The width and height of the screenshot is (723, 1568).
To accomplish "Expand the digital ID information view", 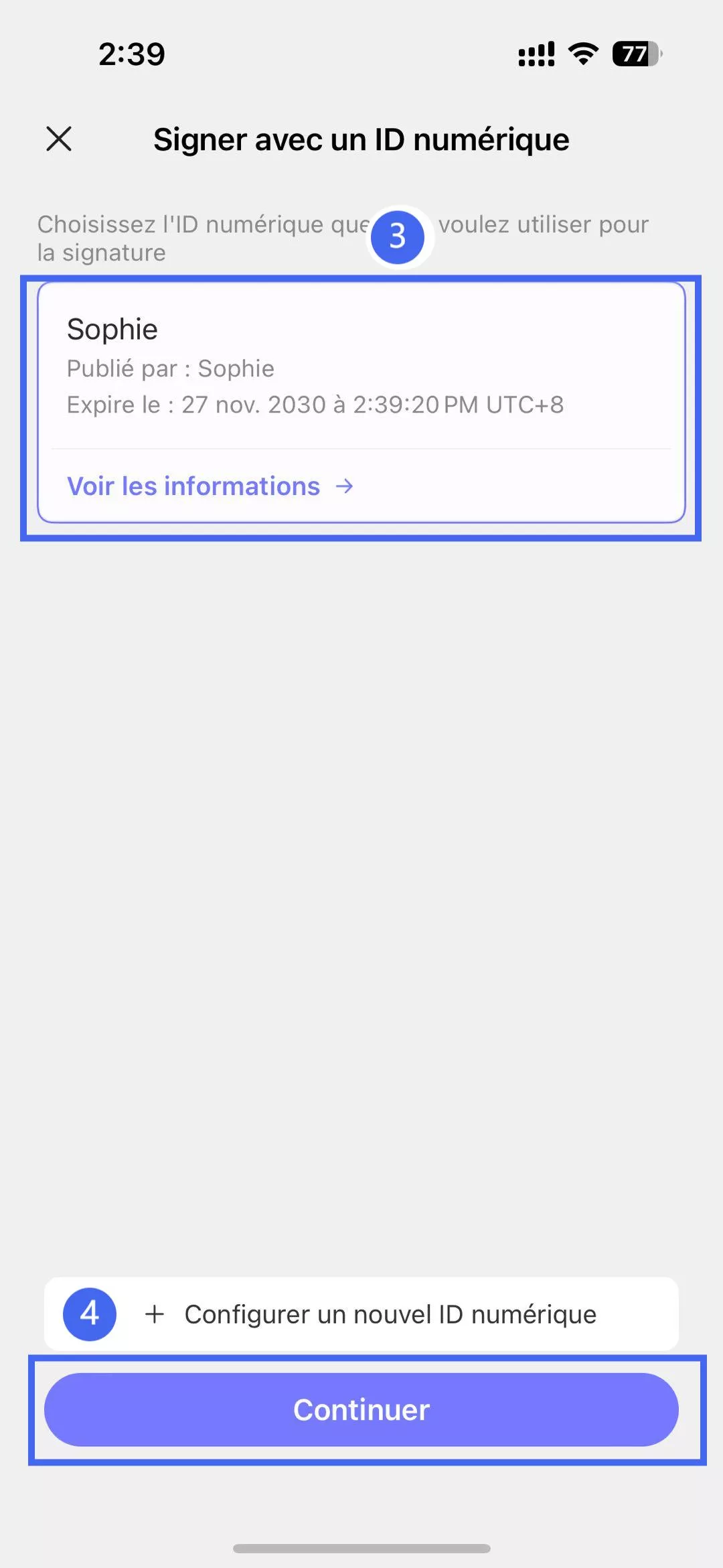I will [193, 486].
